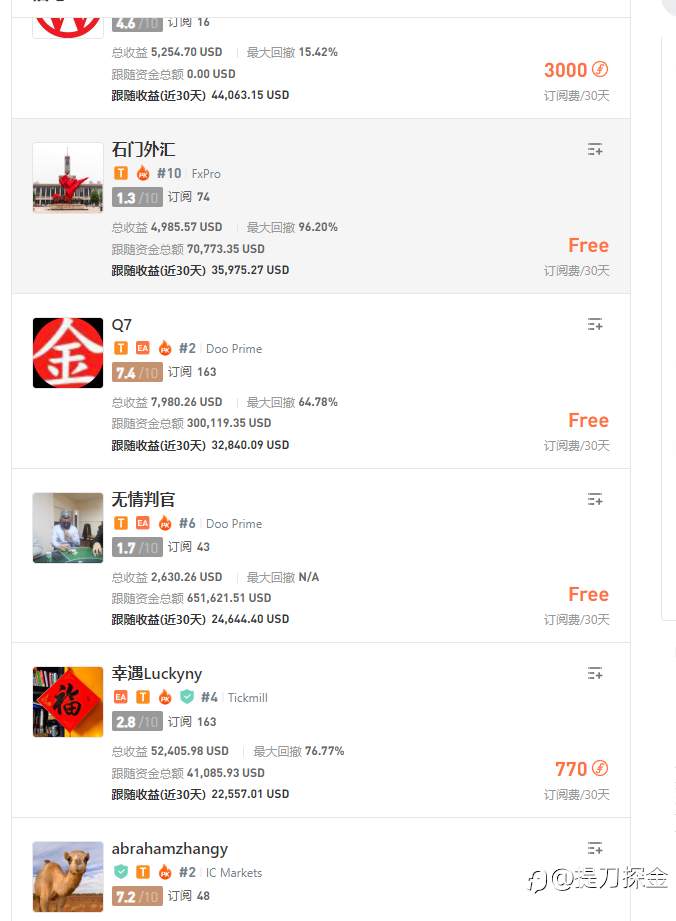Add 幸遇Luckyny to the compare list
The height and width of the screenshot is (921, 676).
[595, 674]
